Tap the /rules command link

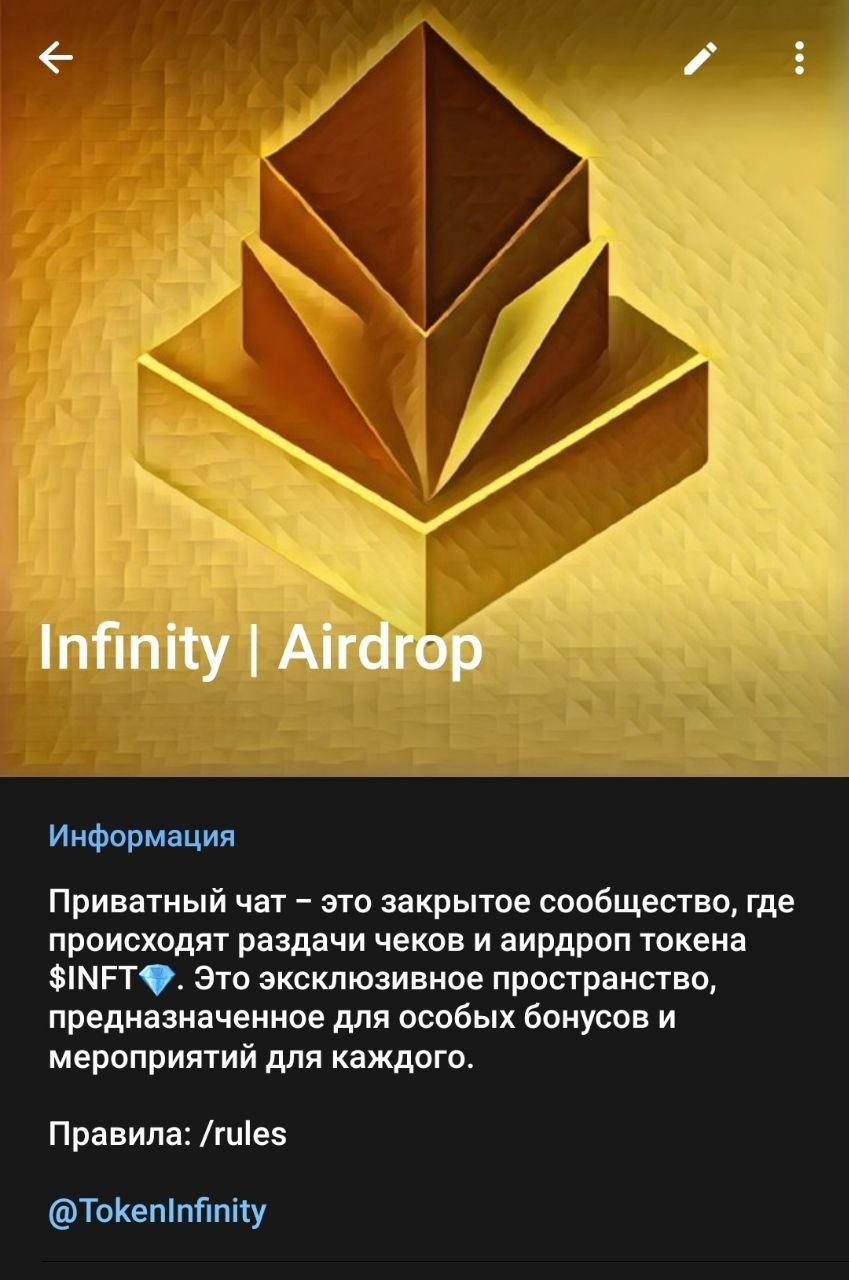pyautogui.click(x=243, y=1134)
